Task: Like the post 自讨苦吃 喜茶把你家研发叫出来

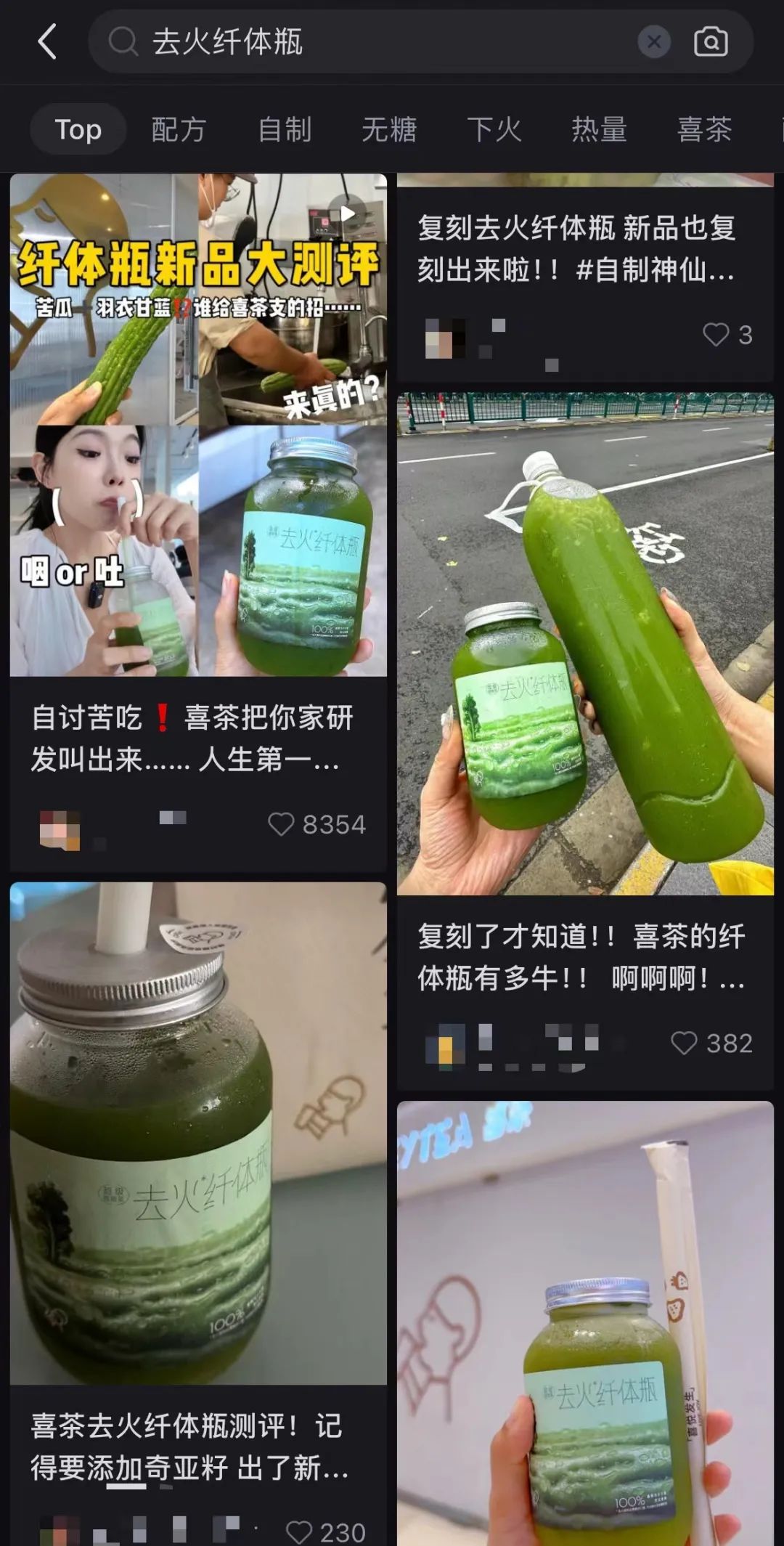Action: point(282,824)
